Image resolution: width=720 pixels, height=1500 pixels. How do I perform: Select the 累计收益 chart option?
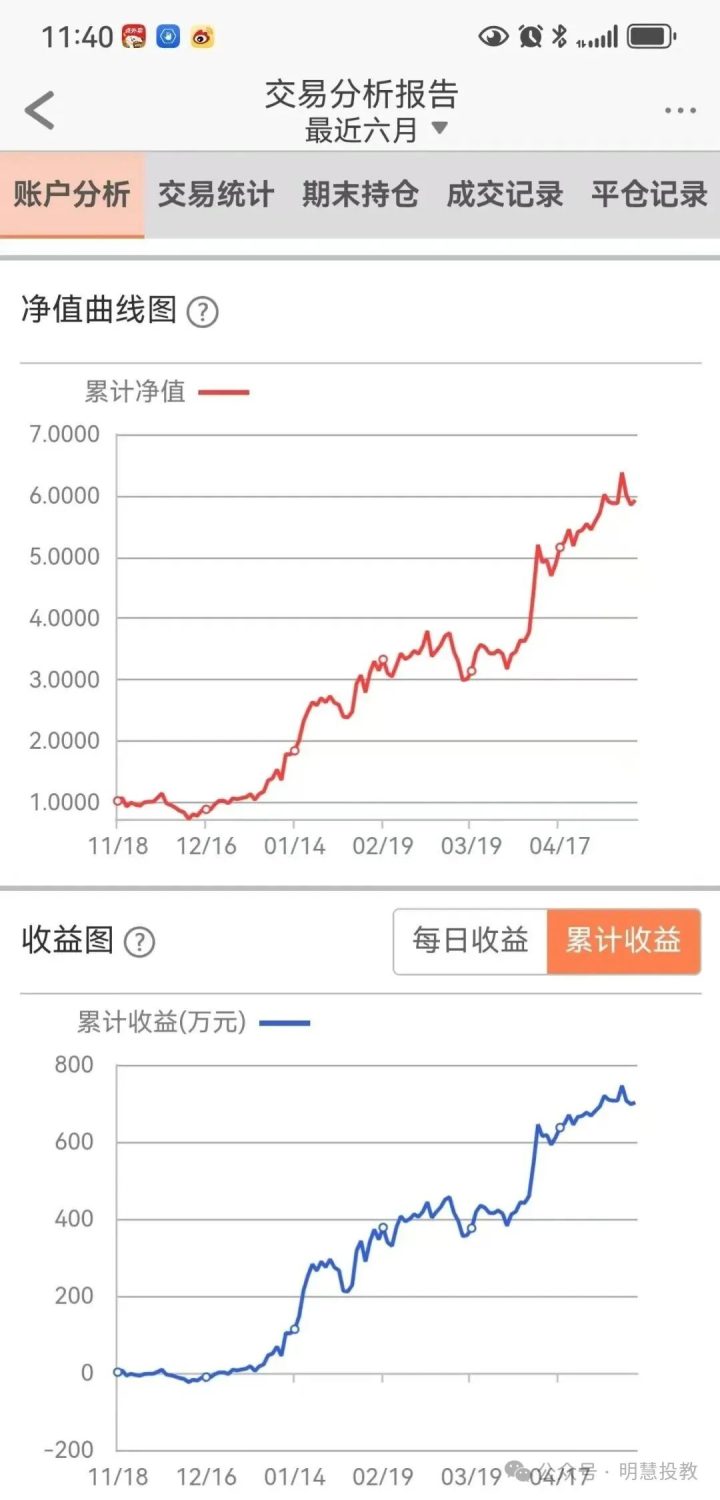coord(623,941)
